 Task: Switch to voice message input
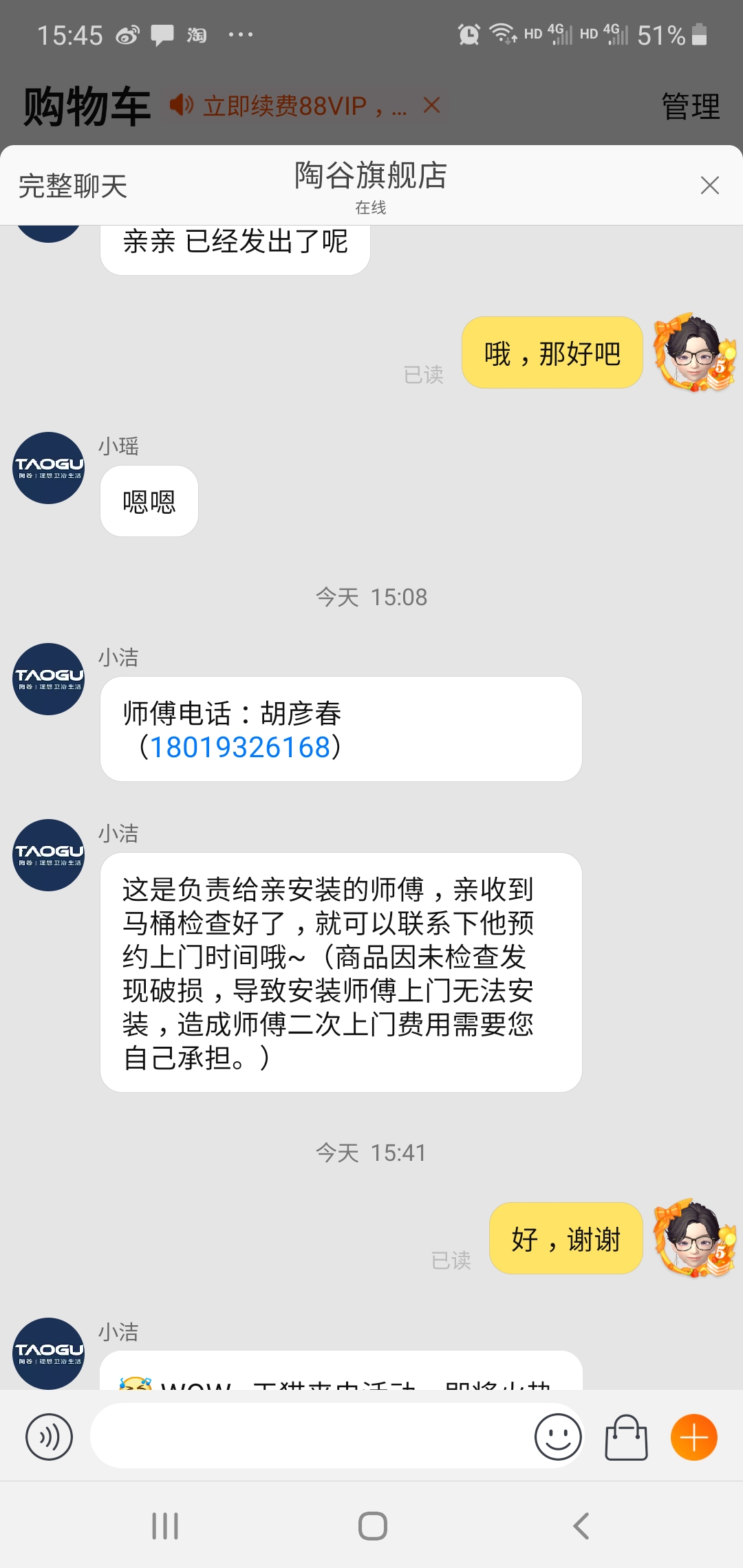pos(49,1437)
